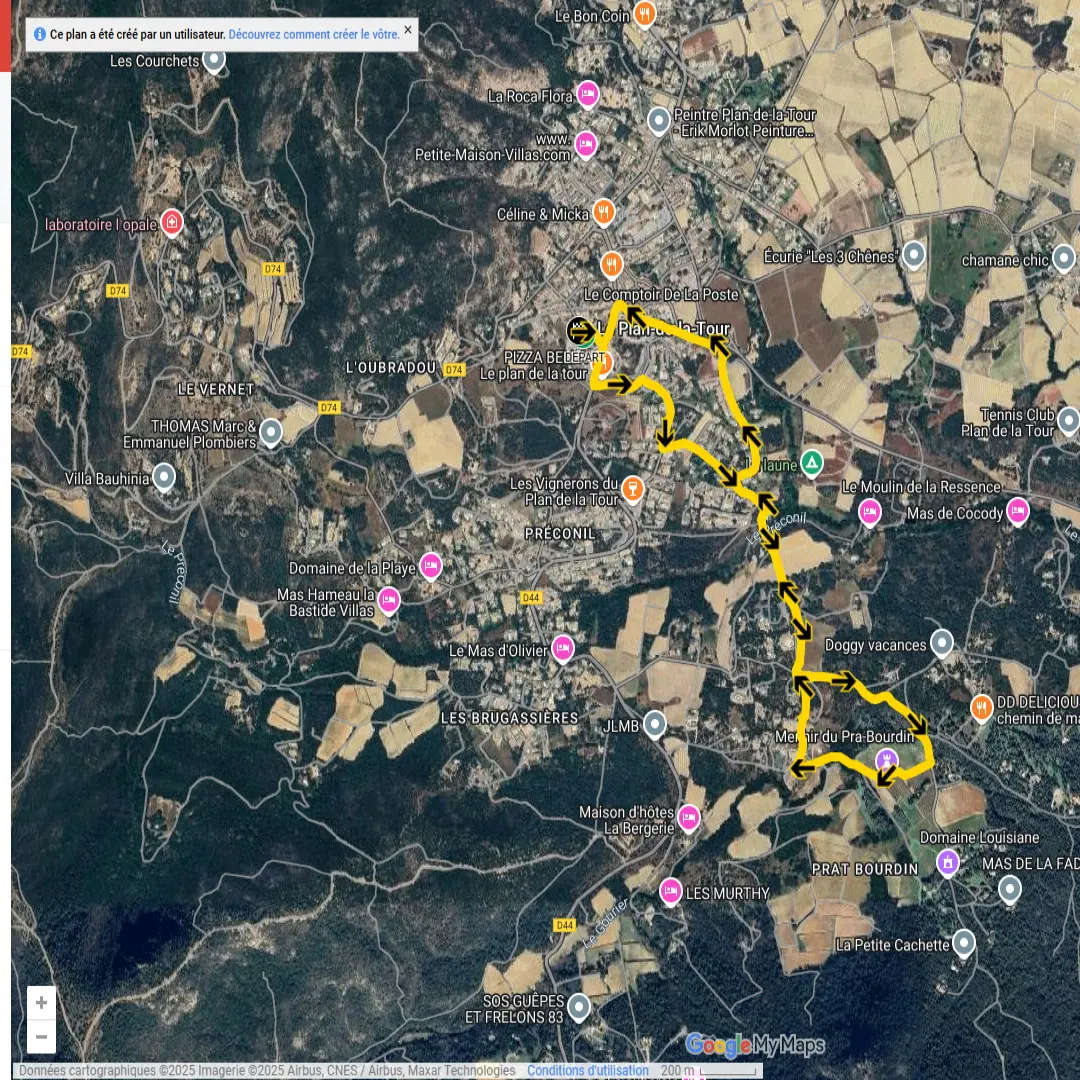Open the Domaine Louisiane pin

click(947, 860)
